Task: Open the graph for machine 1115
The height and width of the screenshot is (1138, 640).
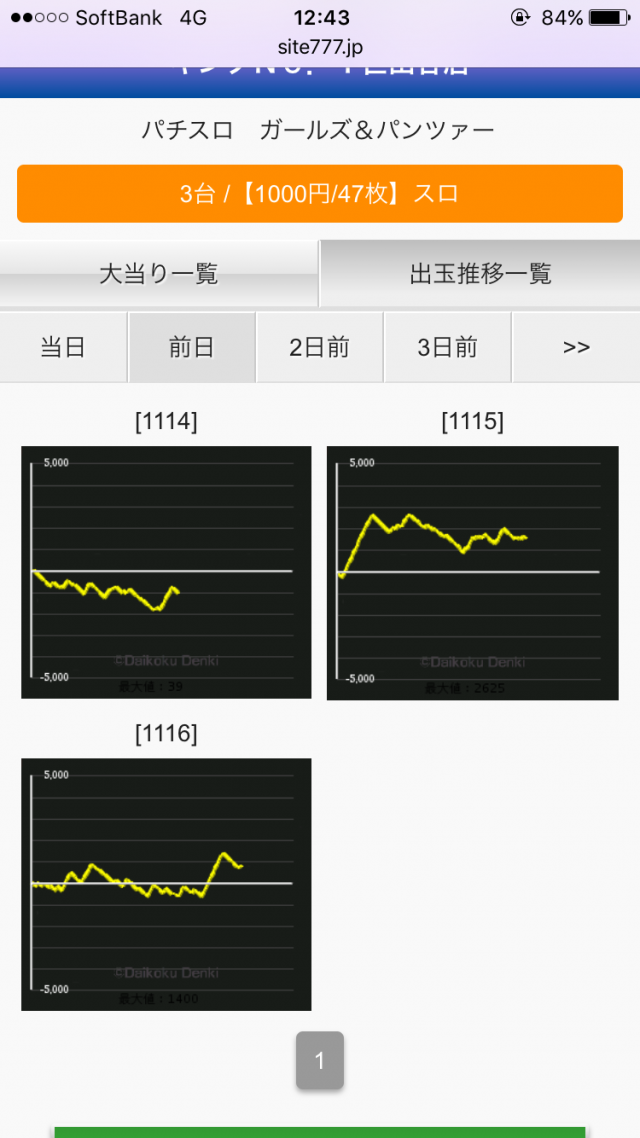Action: coord(472,572)
